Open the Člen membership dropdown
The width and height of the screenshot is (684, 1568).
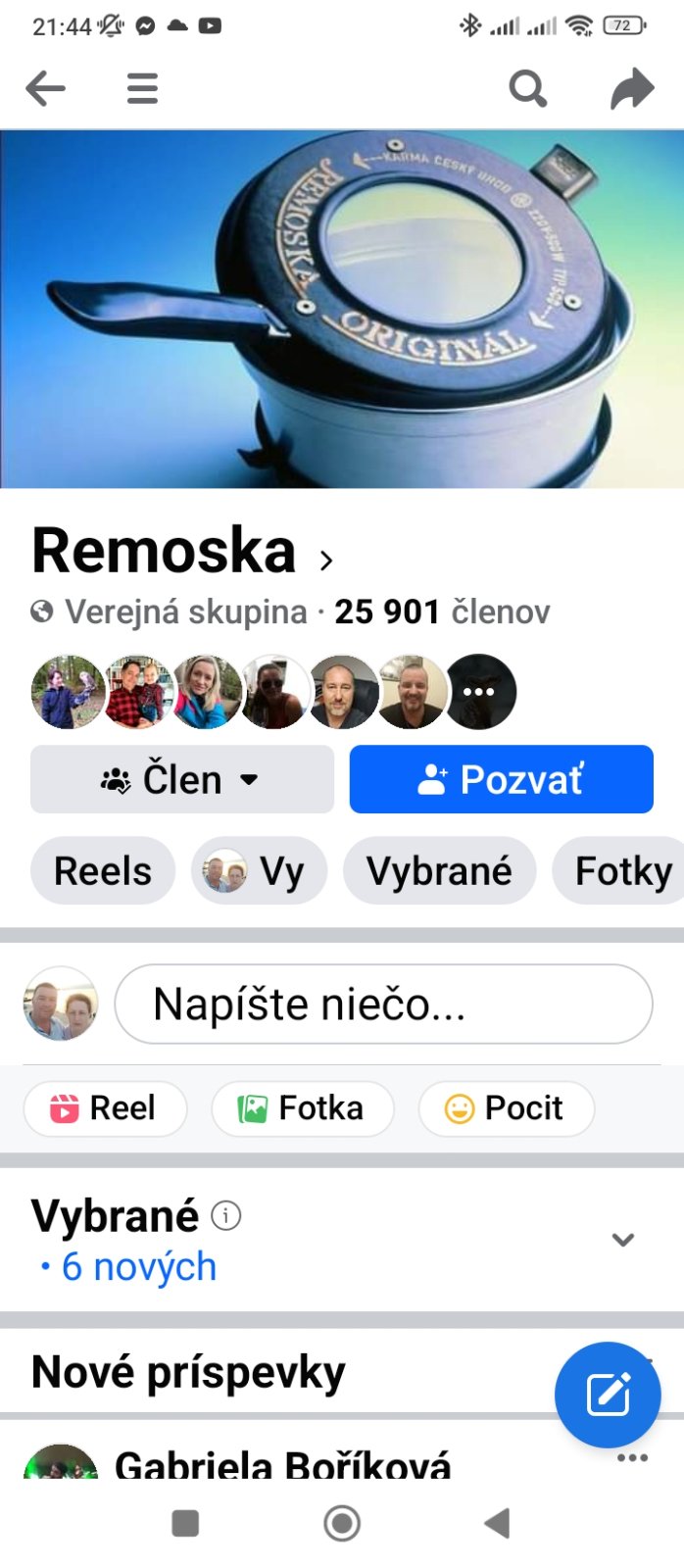coord(182,779)
